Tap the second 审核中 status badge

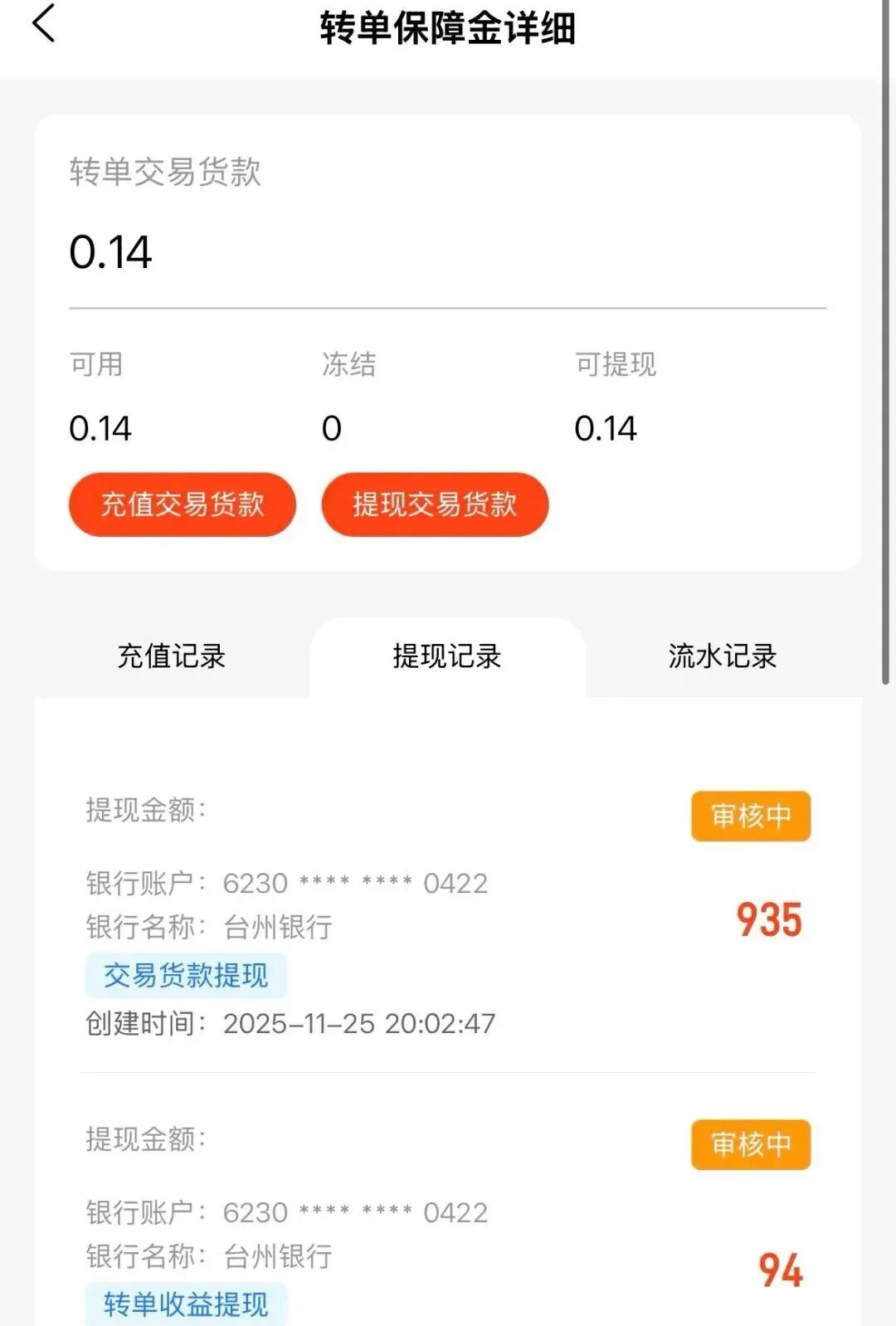(x=749, y=1144)
